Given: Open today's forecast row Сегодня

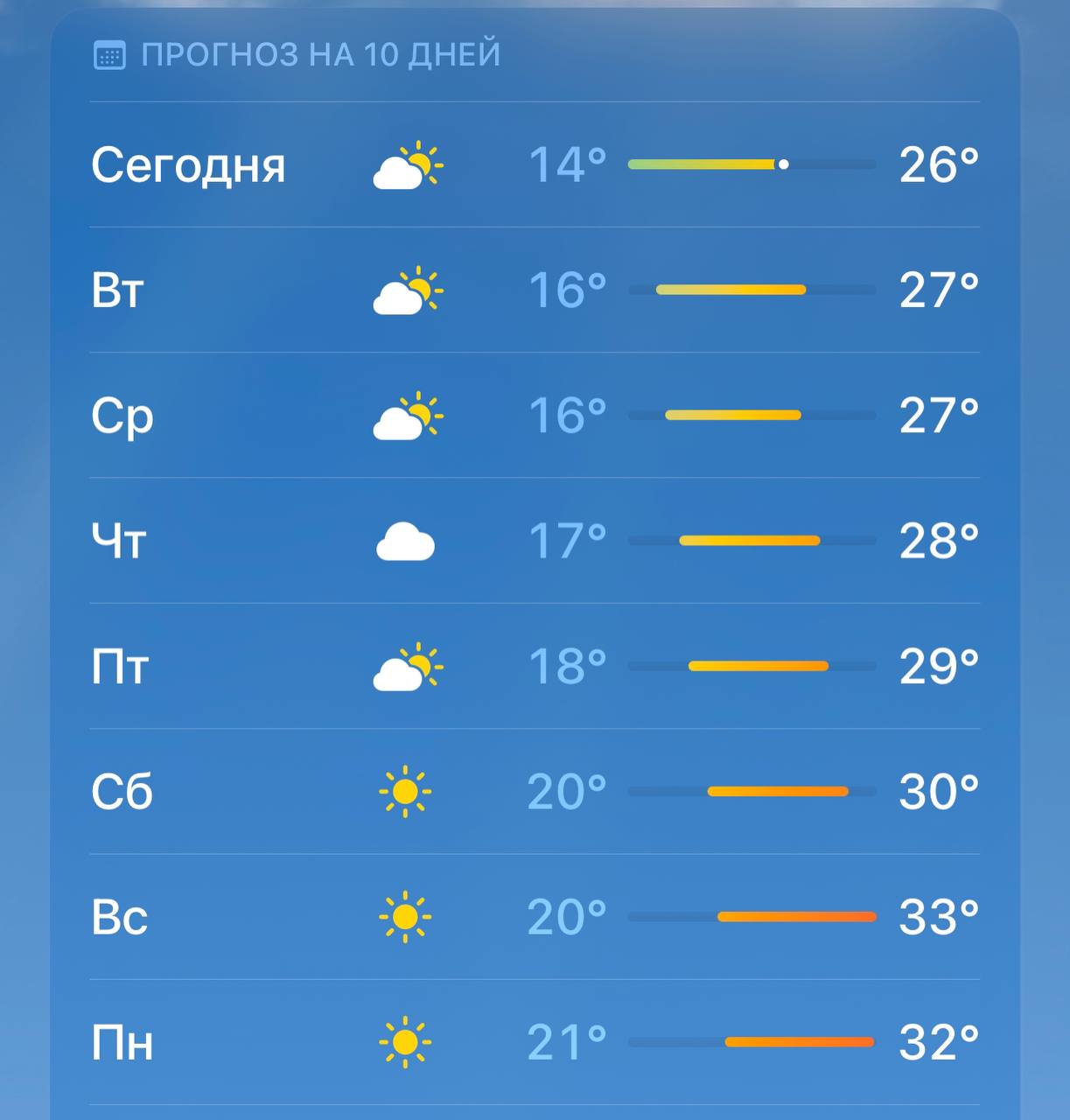Looking at the screenshot, I should pos(535,164).
